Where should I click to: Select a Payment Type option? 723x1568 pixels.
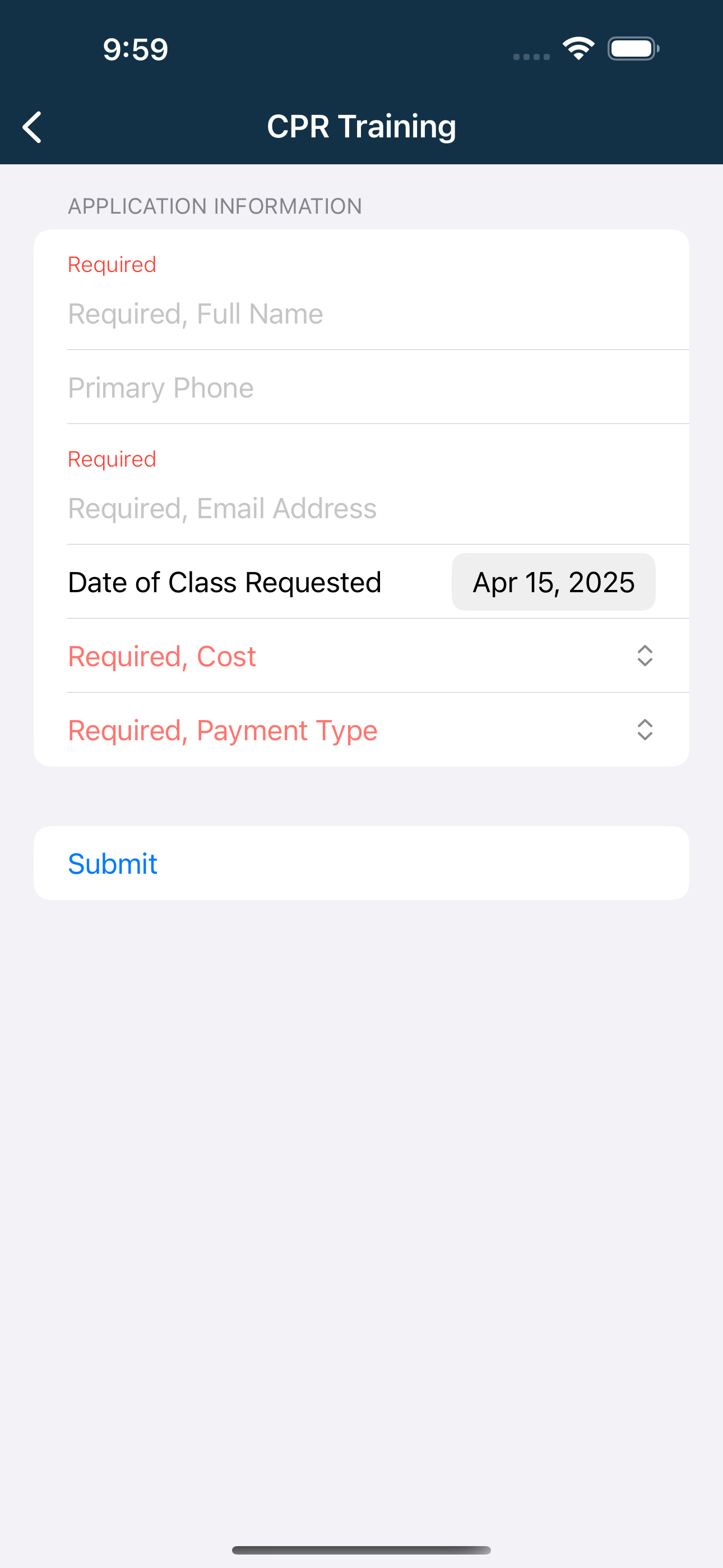[x=361, y=730]
